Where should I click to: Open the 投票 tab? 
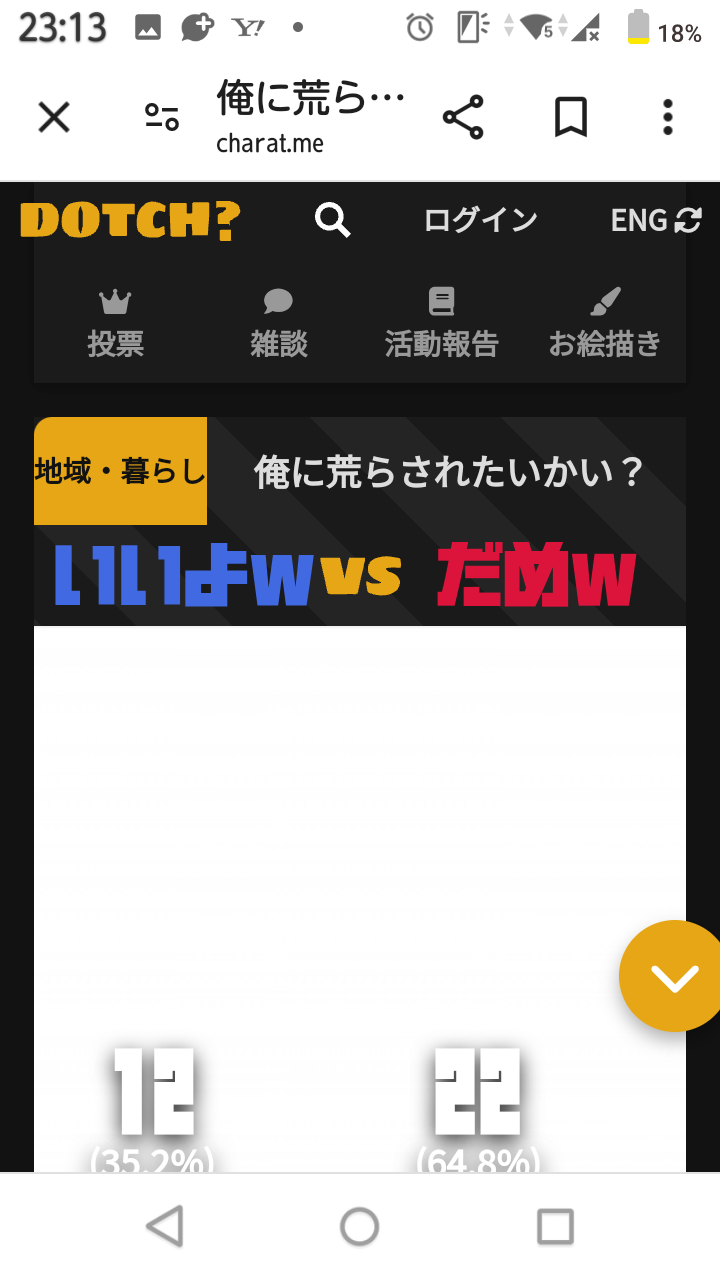coord(116,324)
